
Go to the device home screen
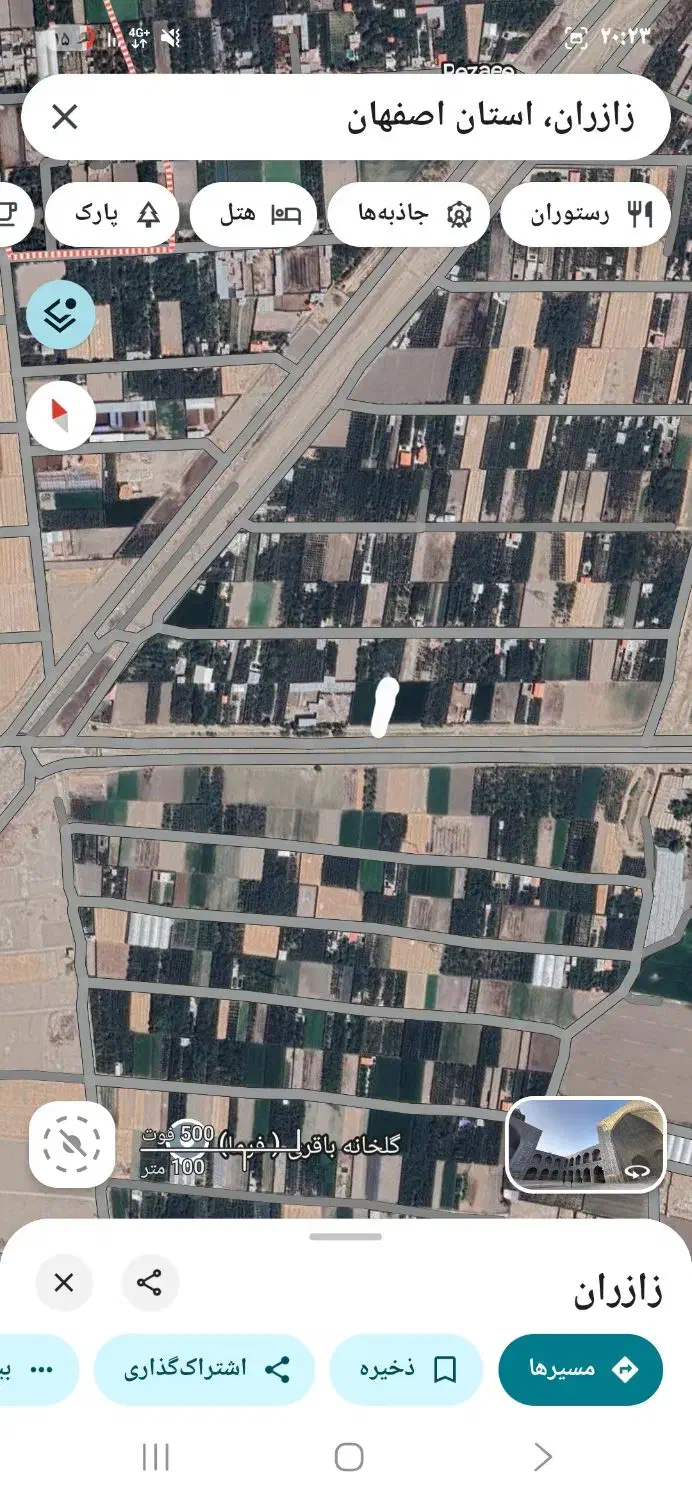pyautogui.click(x=348, y=1456)
